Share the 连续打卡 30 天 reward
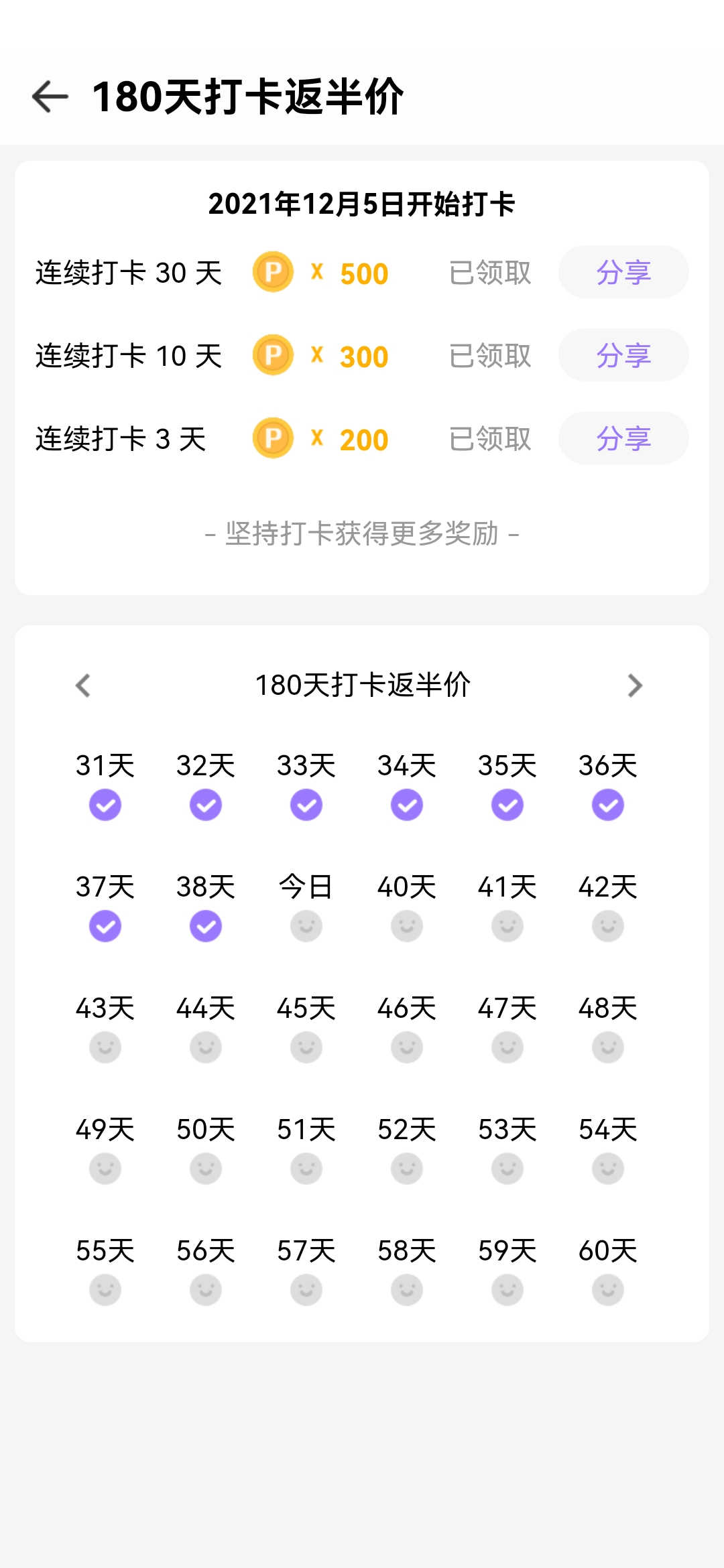This screenshot has height=1568, width=724. [x=623, y=272]
